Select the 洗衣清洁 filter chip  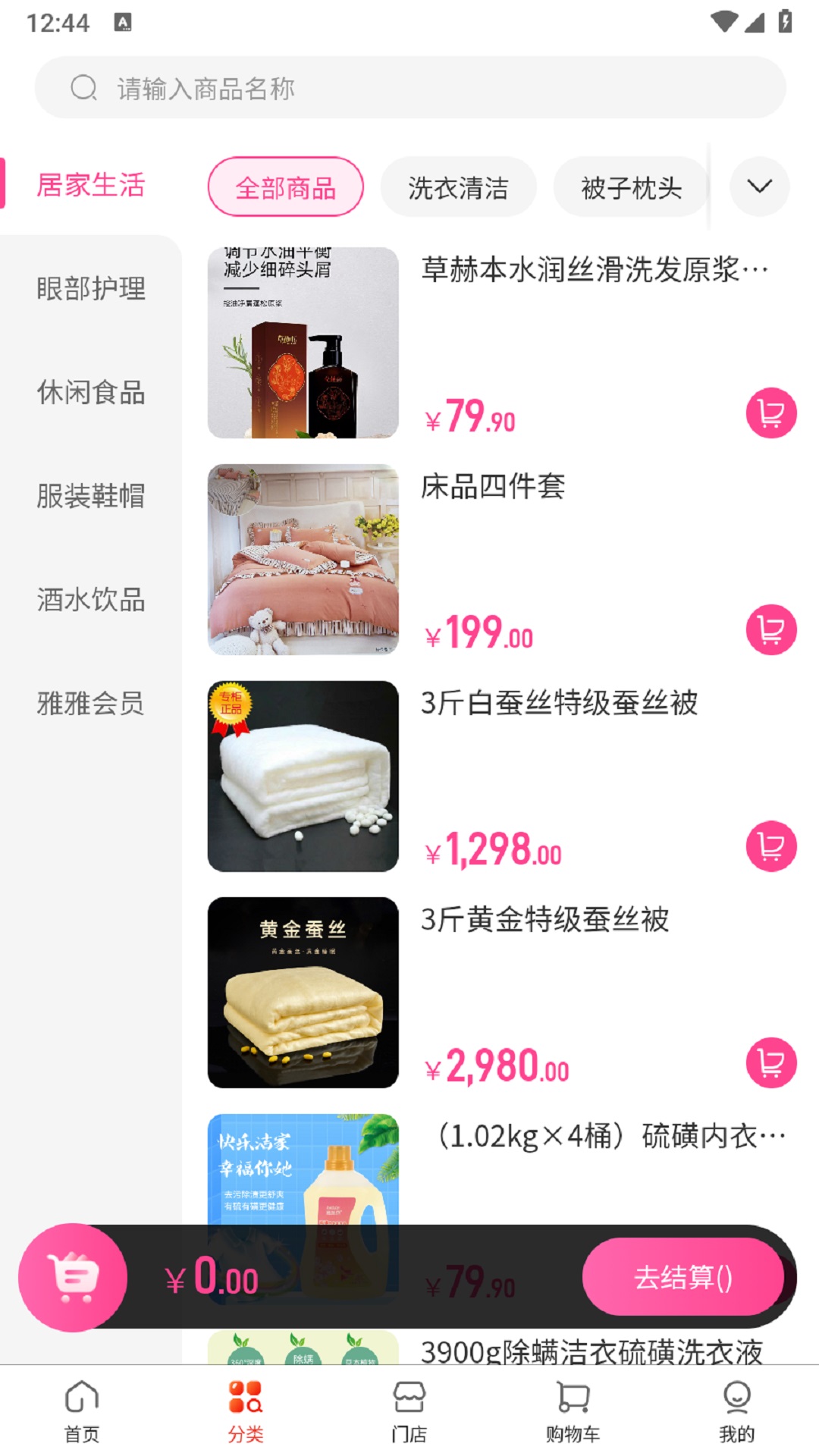point(458,187)
